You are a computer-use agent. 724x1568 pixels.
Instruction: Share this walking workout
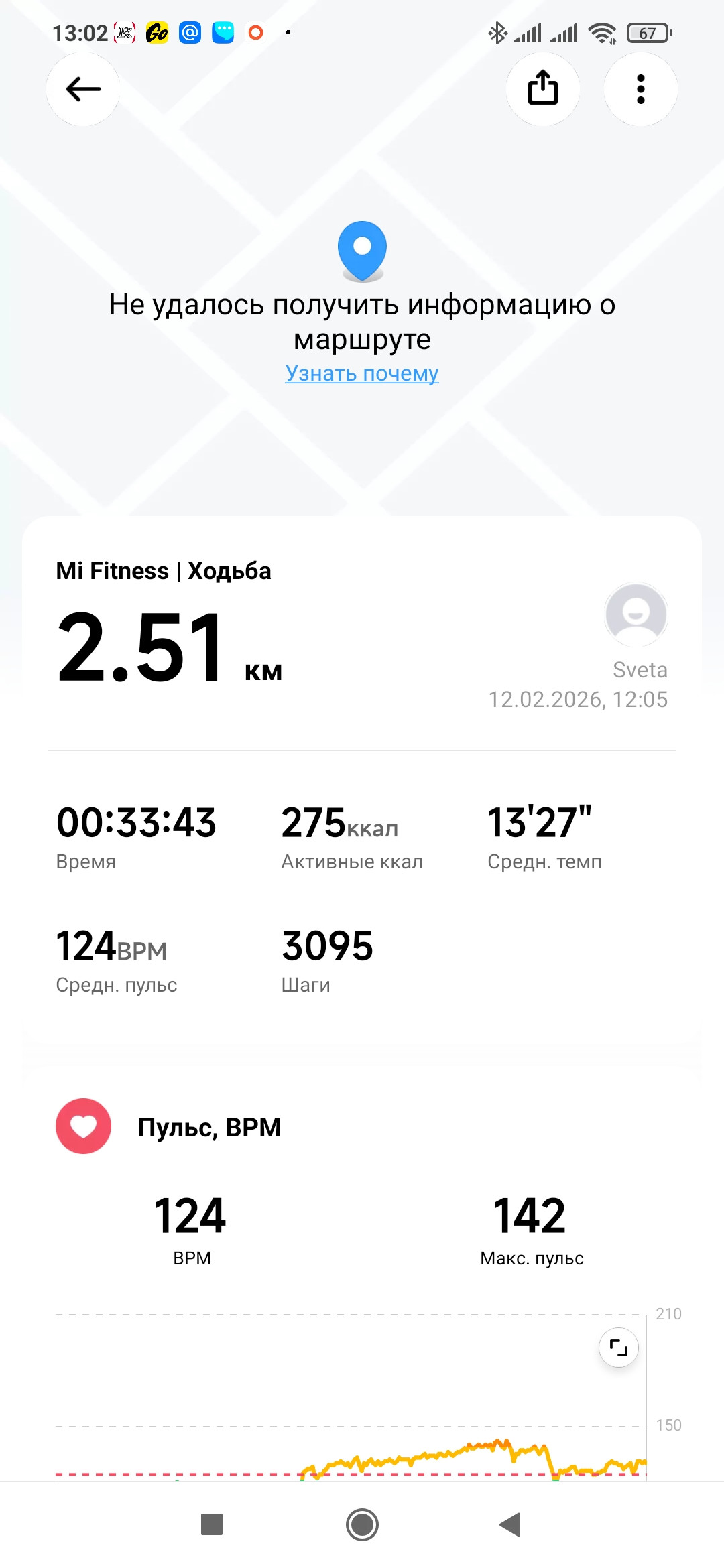click(x=543, y=89)
